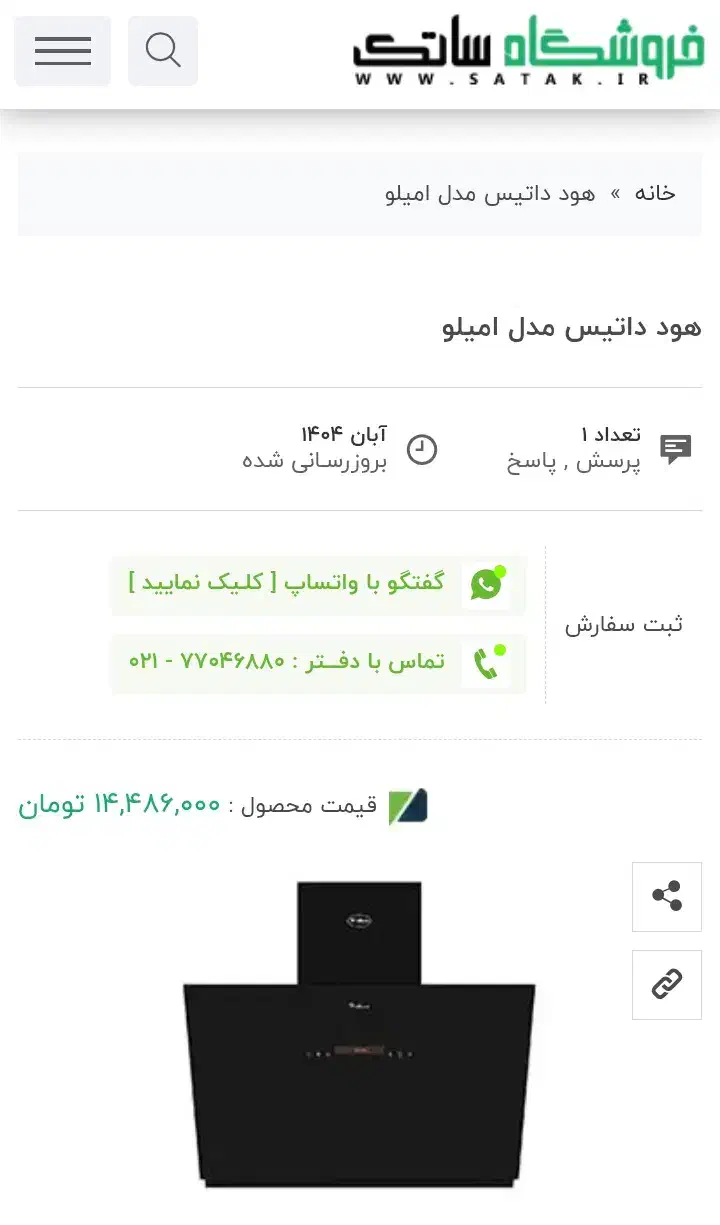The image size is (720, 1225).
Task: Click the comments/reply bubble icon
Action: click(676, 449)
